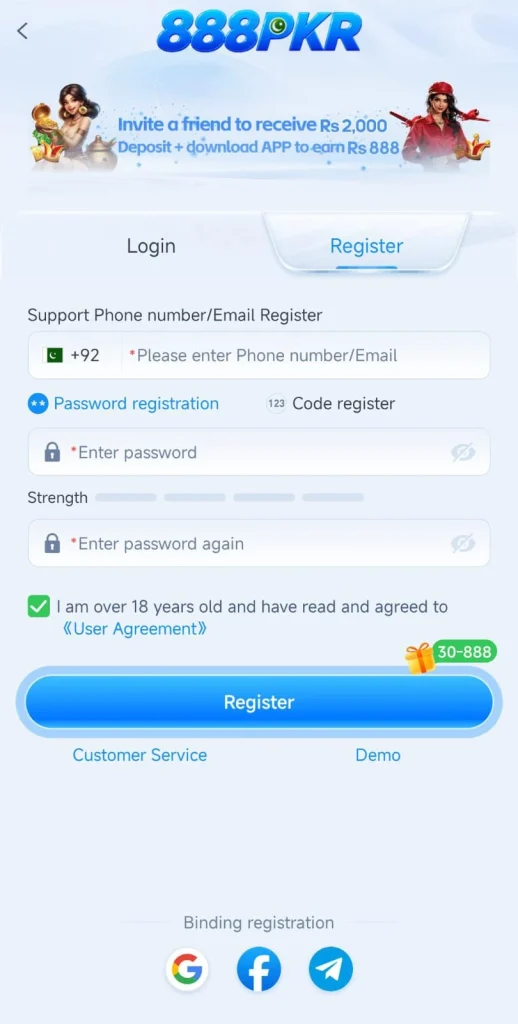Go back using the top-left arrow
518x1024 pixels.
pyautogui.click(x=23, y=30)
